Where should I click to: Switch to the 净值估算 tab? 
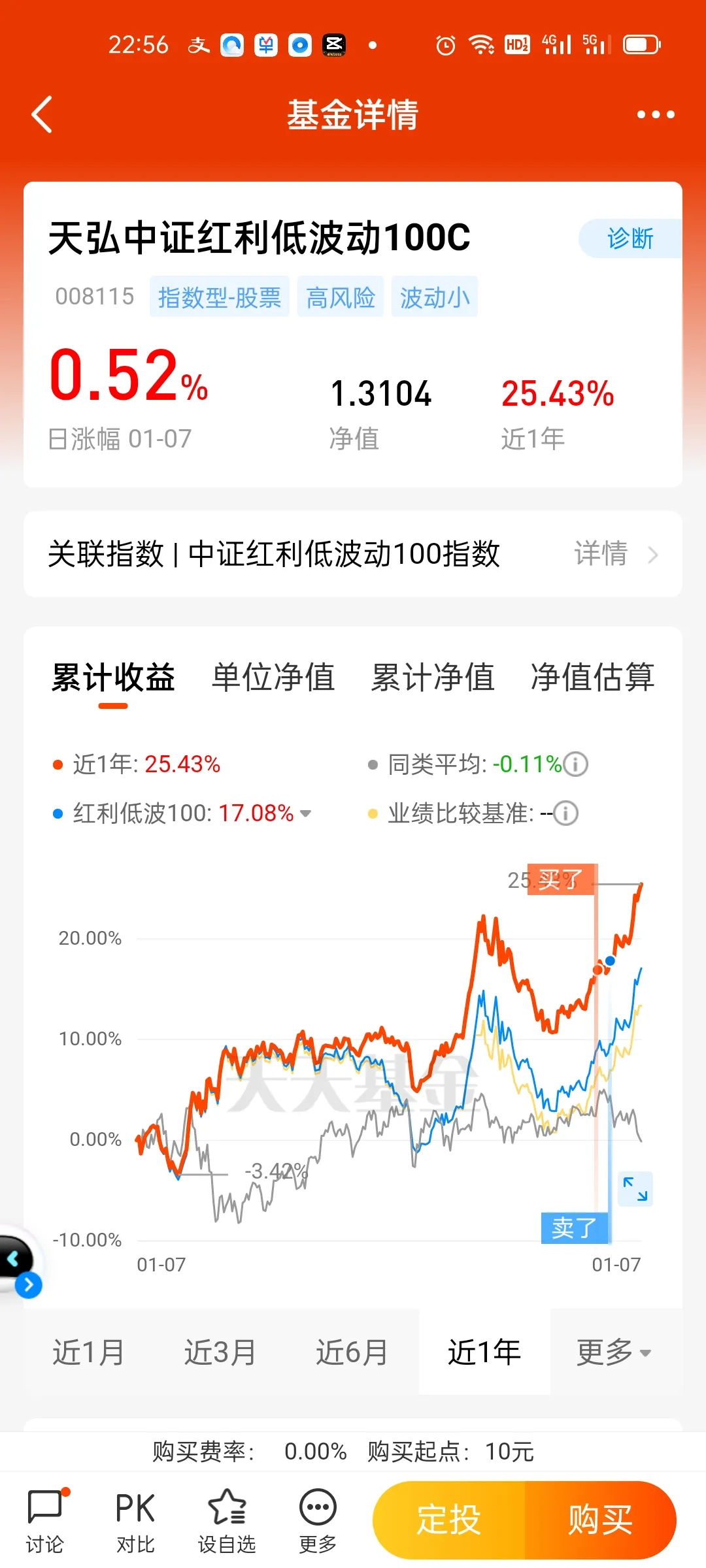pyautogui.click(x=592, y=677)
